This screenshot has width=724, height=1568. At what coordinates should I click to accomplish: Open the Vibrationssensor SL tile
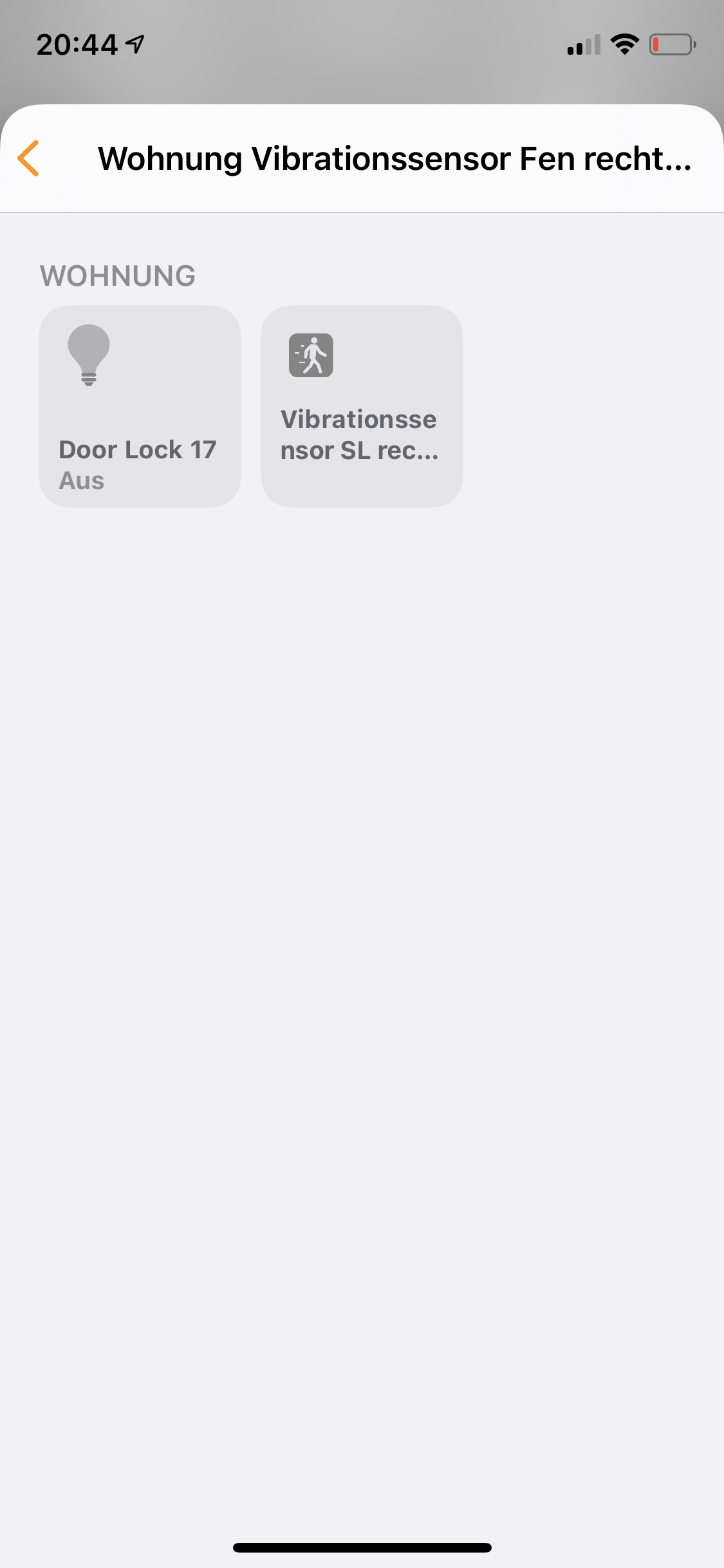point(362,406)
